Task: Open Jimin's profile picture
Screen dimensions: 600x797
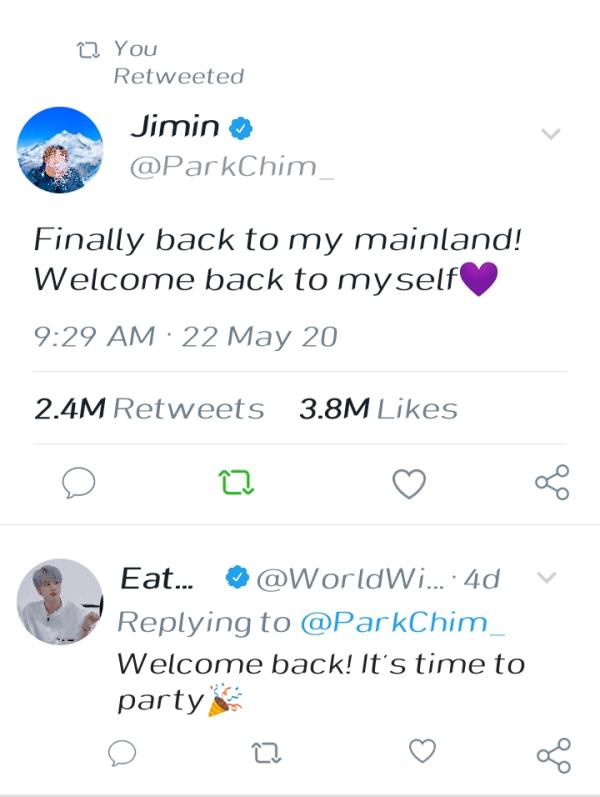Action: (x=60, y=150)
